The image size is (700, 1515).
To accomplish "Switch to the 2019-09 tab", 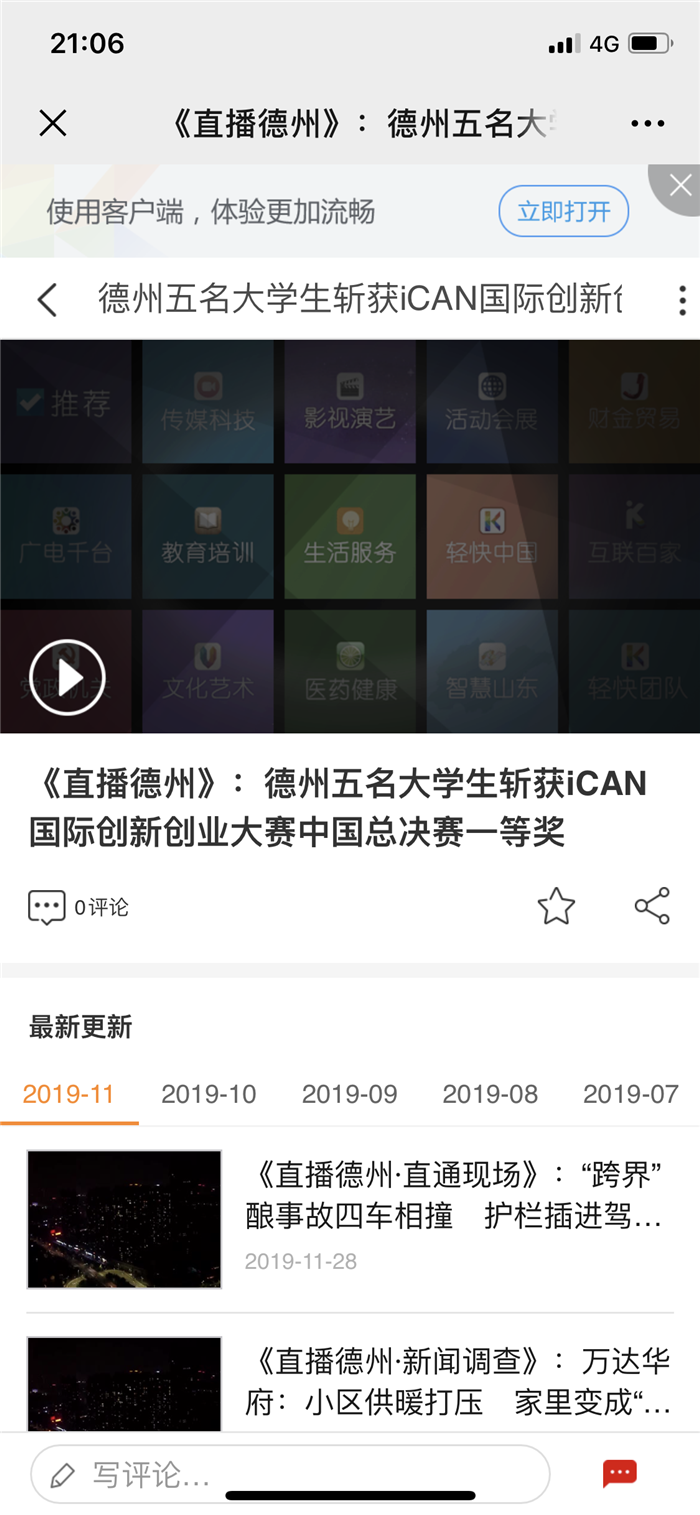I will pyautogui.click(x=350, y=1094).
